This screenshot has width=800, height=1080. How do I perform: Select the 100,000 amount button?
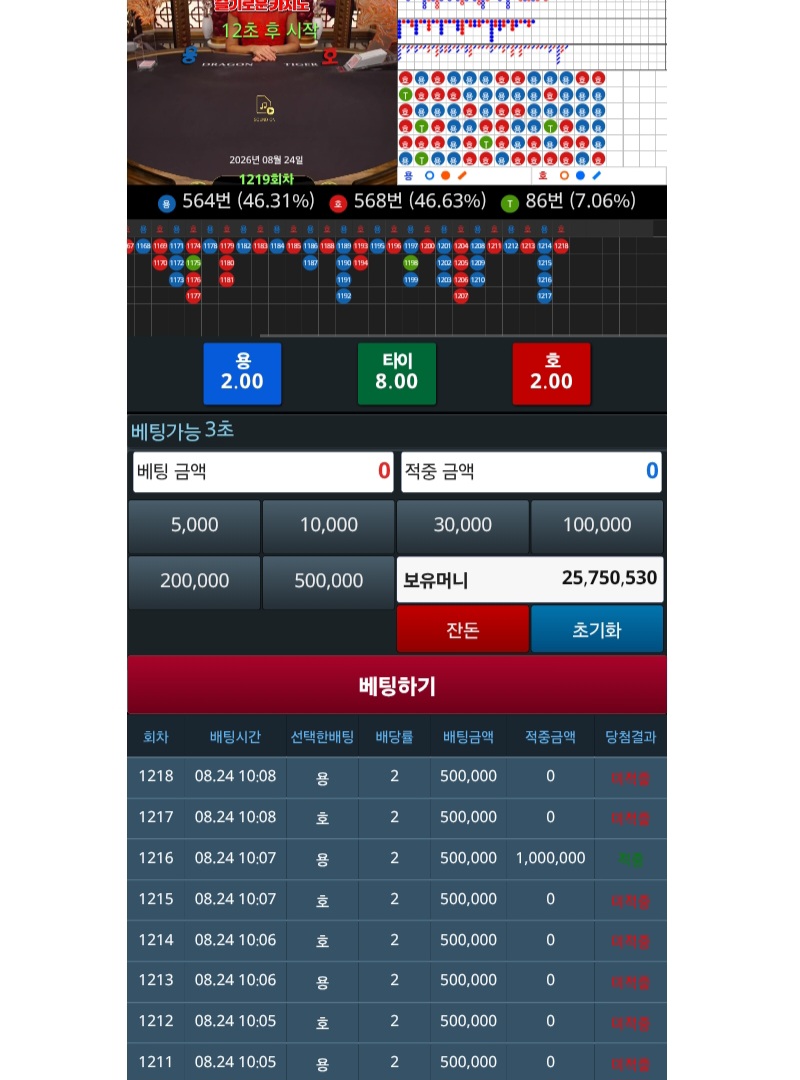coord(597,526)
